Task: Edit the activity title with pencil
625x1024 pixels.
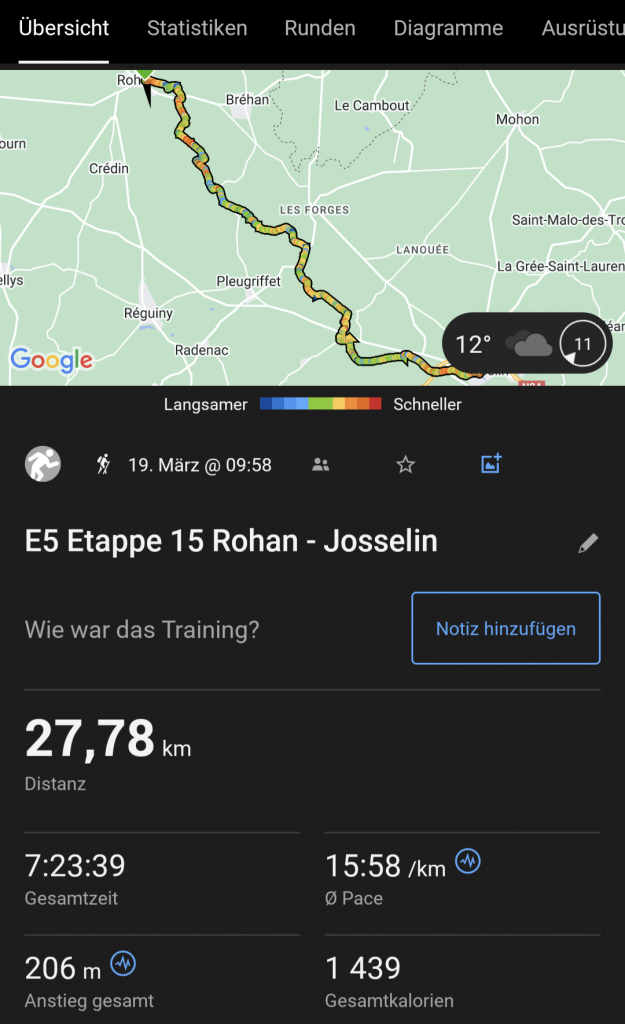Action: tap(588, 543)
